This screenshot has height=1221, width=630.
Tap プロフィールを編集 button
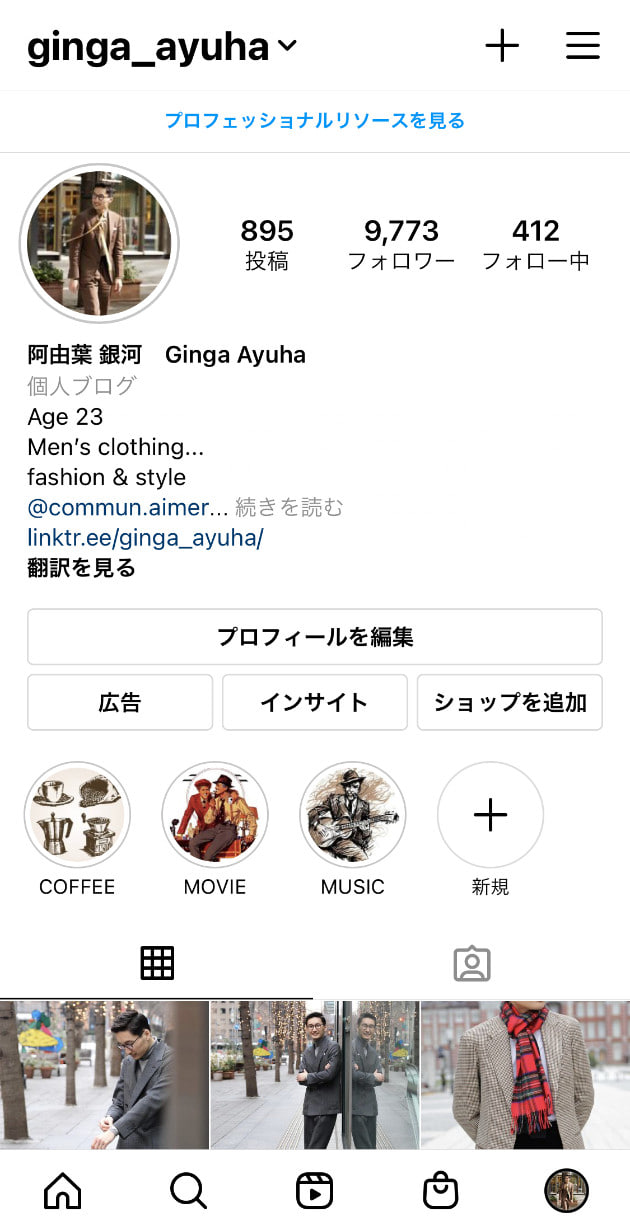pos(315,637)
